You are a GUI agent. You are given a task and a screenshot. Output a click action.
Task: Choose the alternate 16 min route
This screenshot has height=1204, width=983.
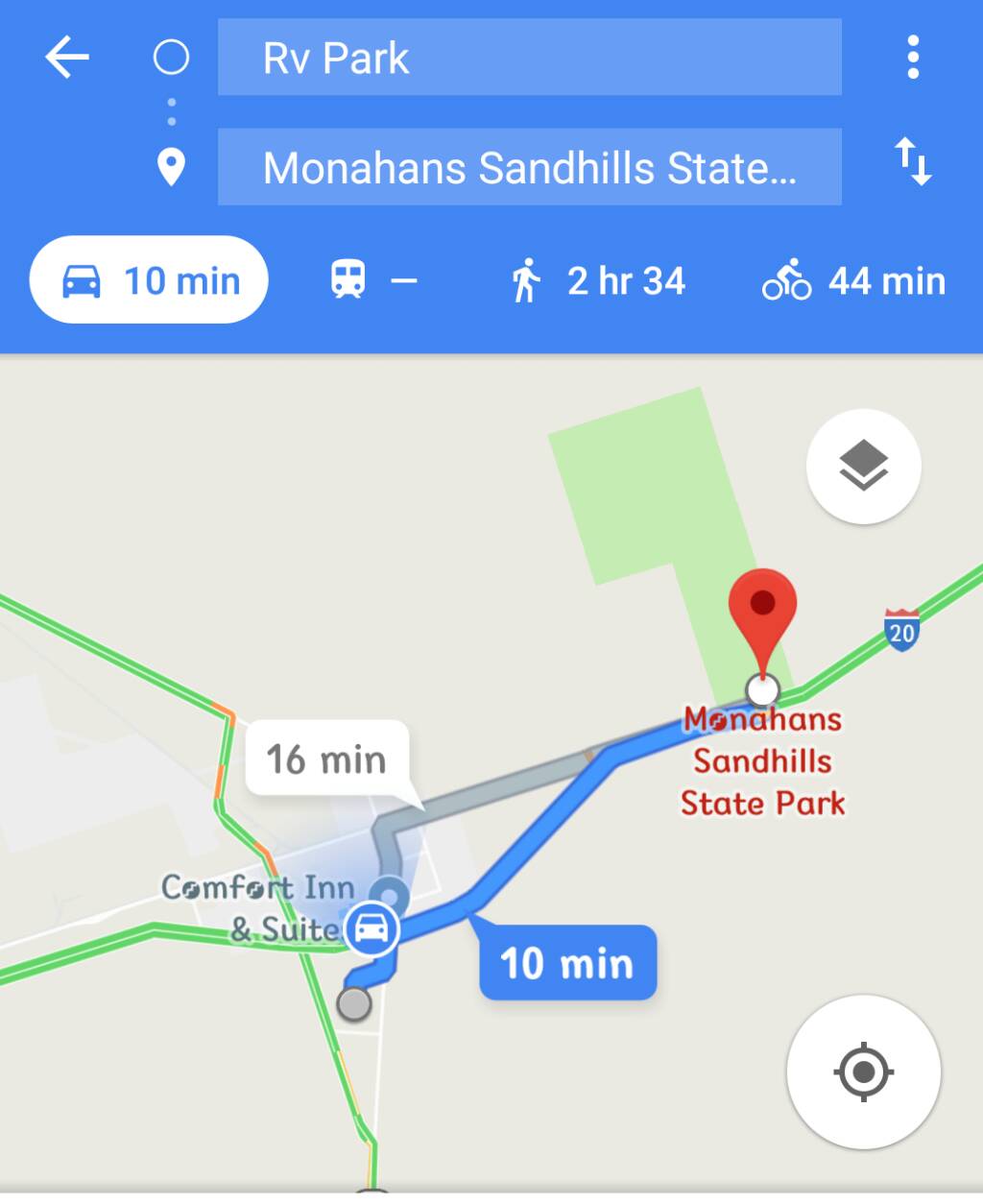(x=327, y=759)
